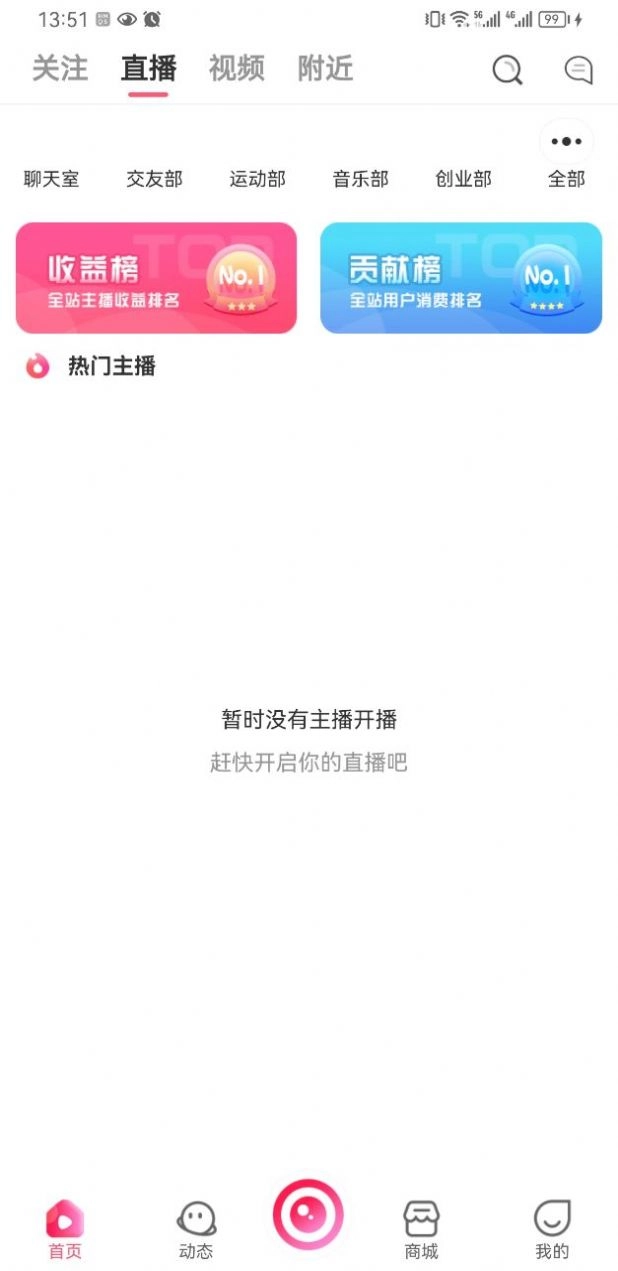The image size is (618, 1271).
Task: Select the 聊天室 category
Action: [51, 179]
